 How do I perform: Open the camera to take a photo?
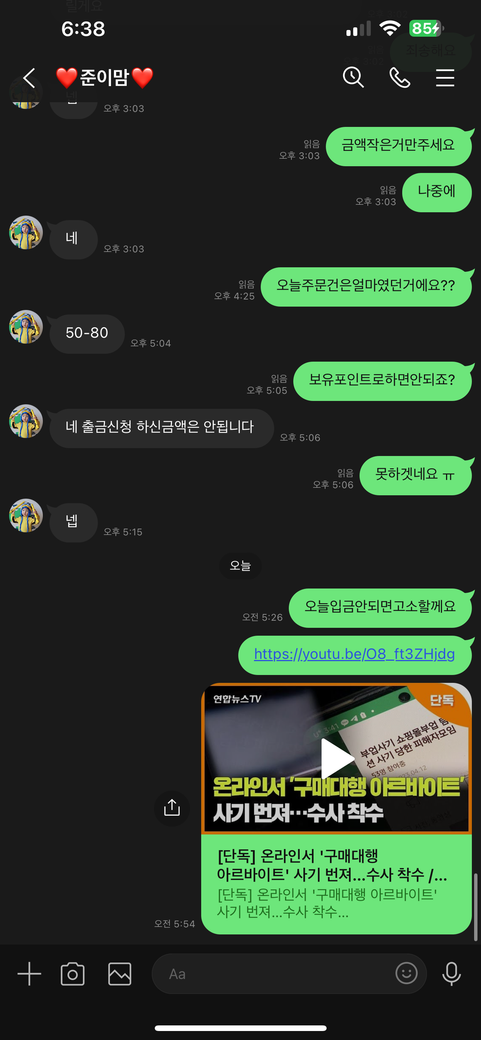point(72,974)
